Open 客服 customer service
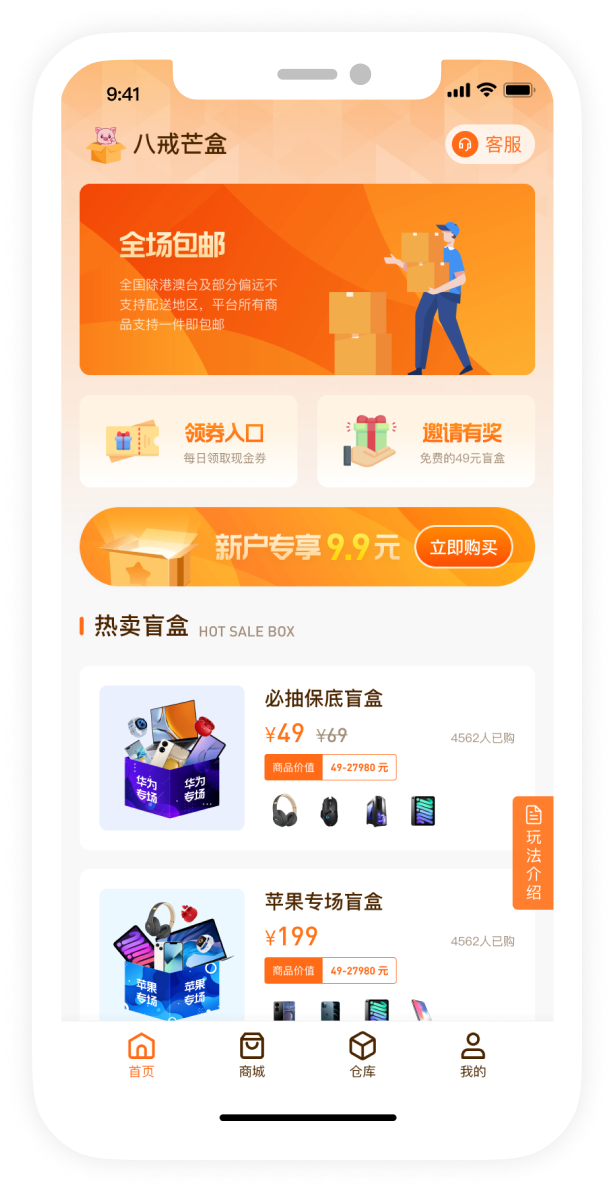Viewport: 614px width, 1192px height. [x=490, y=145]
